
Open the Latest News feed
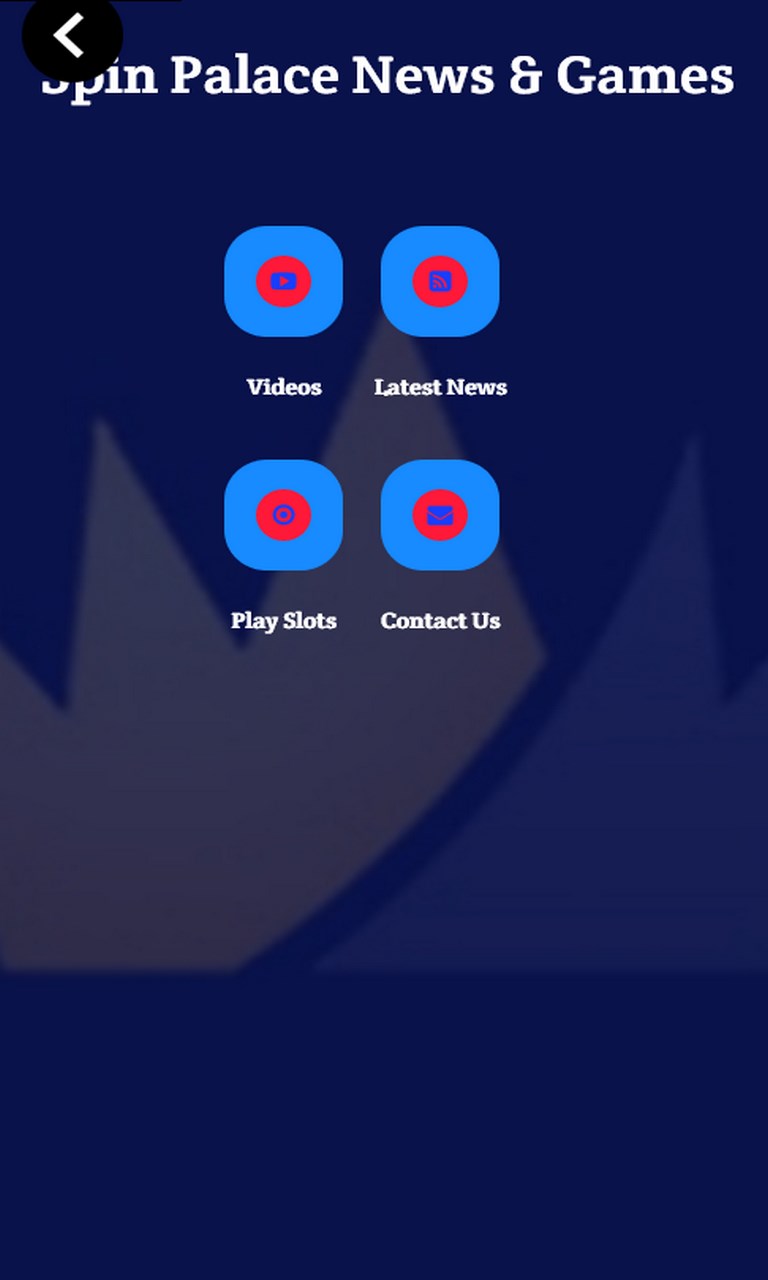click(x=440, y=282)
